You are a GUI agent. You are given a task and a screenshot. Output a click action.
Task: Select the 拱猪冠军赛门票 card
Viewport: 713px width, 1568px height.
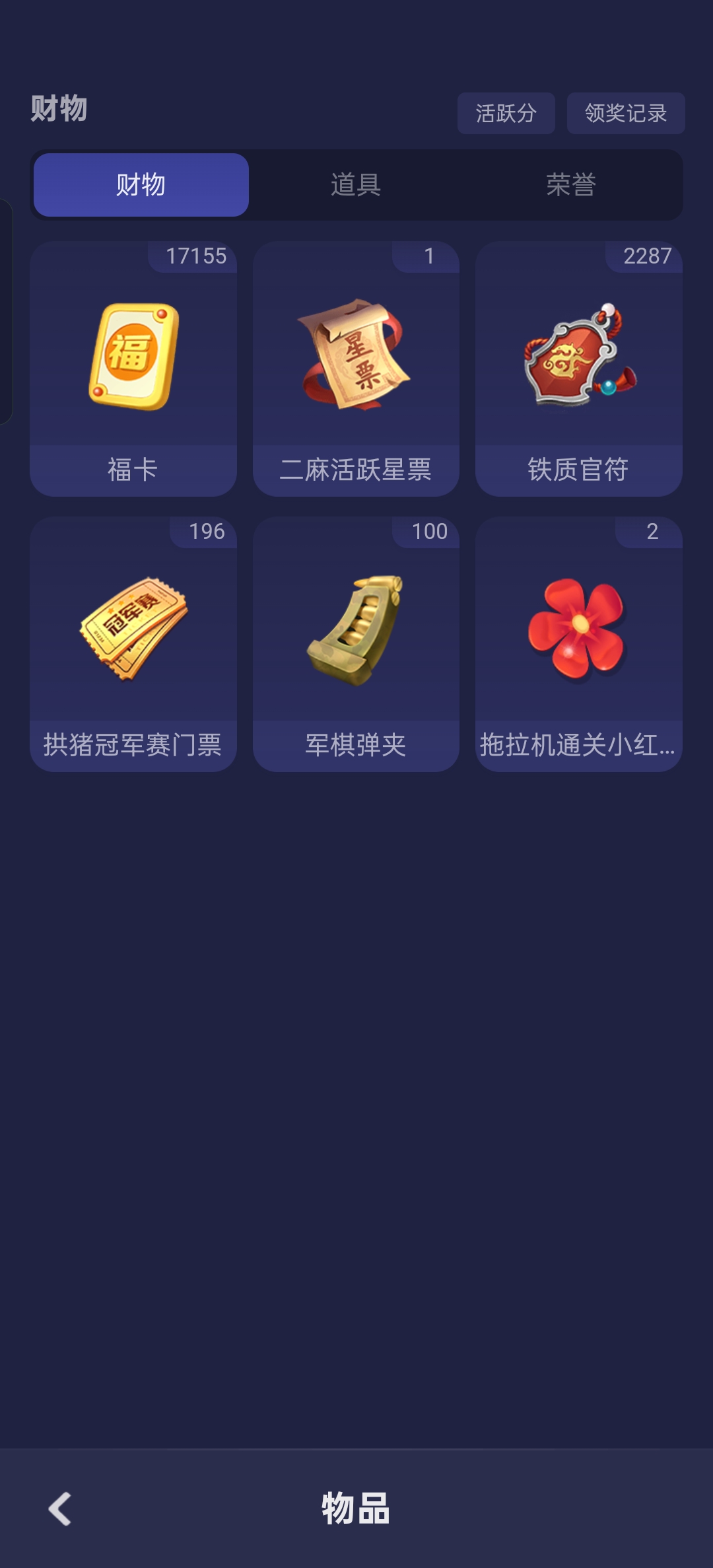(133, 644)
